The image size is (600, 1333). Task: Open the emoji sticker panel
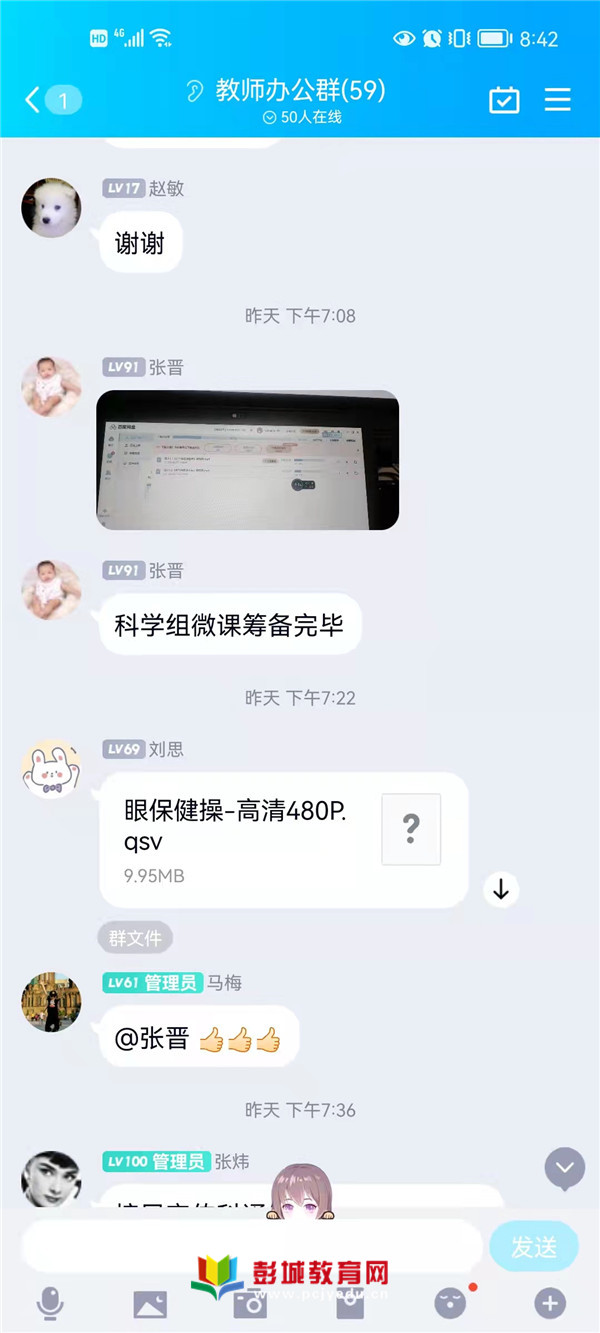pyautogui.click(x=451, y=1303)
